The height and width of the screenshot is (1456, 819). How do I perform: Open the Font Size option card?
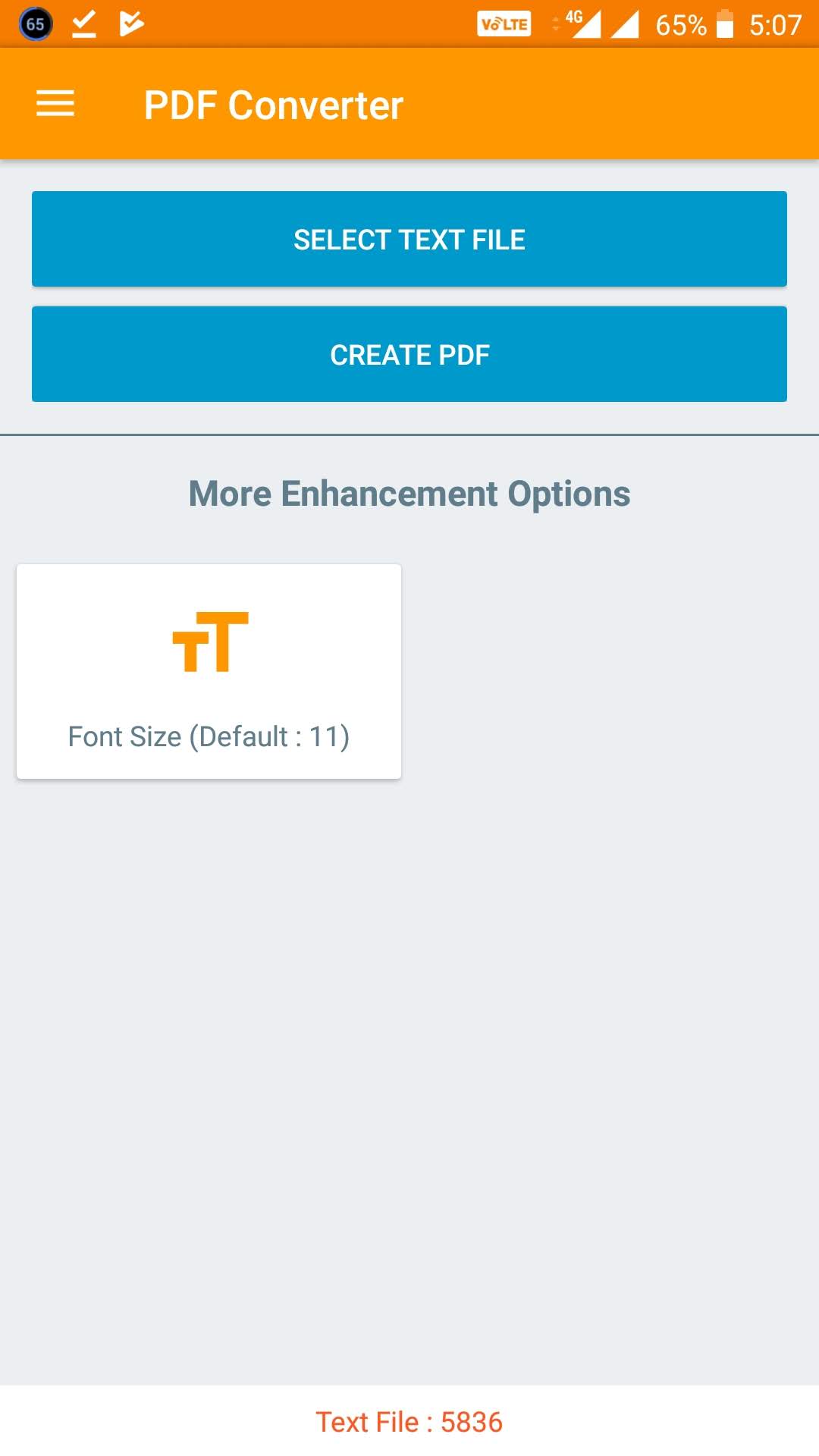(209, 671)
